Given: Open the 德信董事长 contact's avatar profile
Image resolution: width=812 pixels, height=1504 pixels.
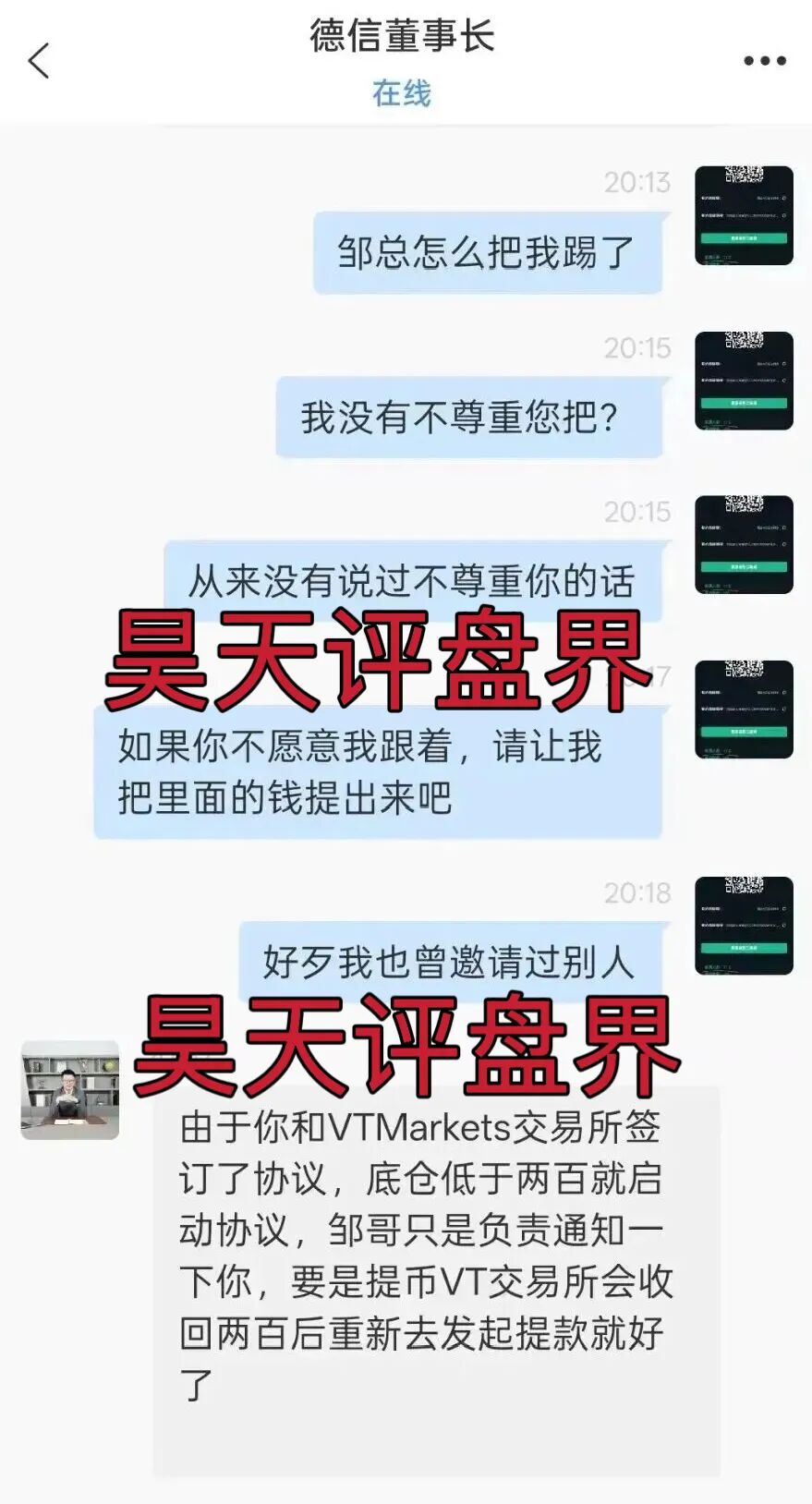Looking at the screenshot, I should [70, 1089].
